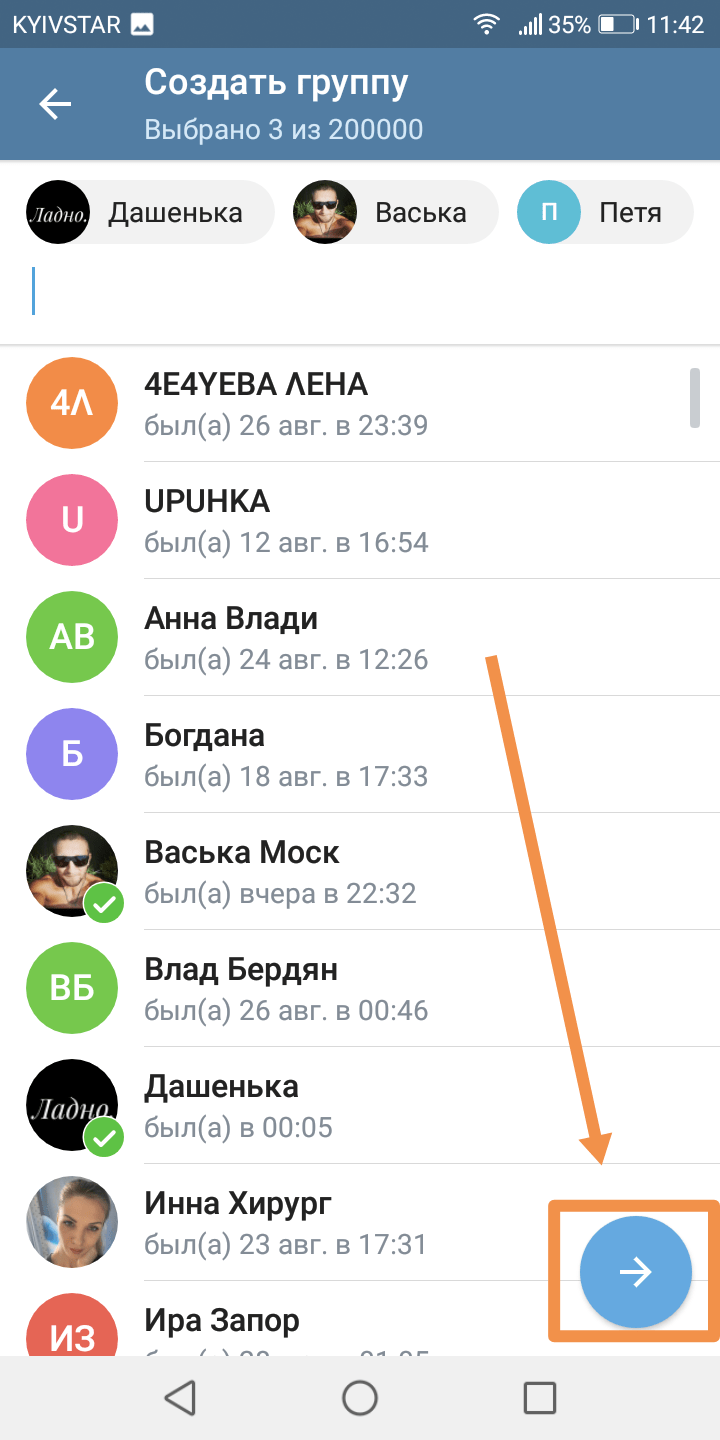720x1440 pixels.
Task: Focus the contact search field
Action: (x=360, y=291)
